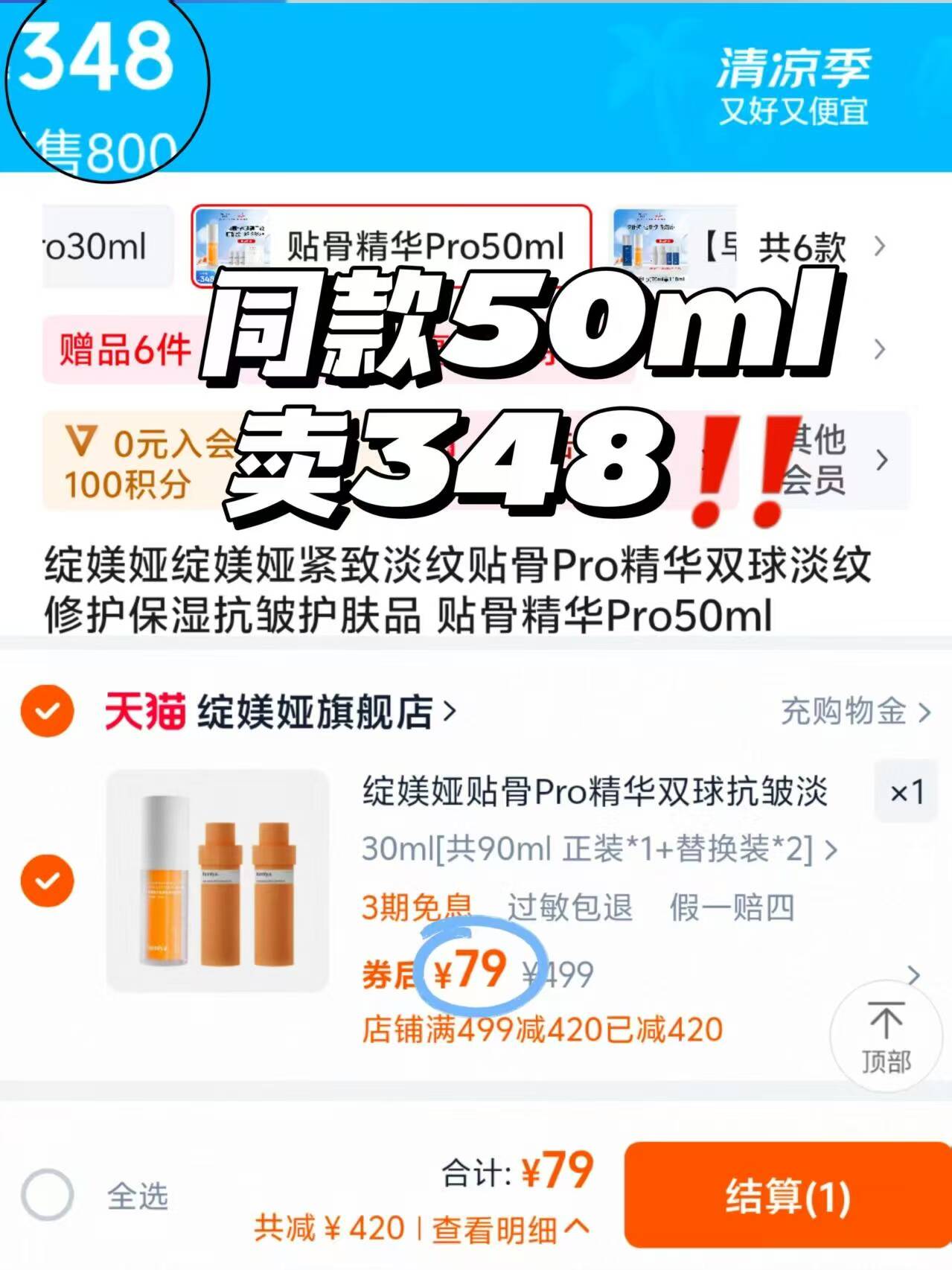
Task: Switch to the 贴骨精华Pro50ml variant tab
Action: pos(391,244)
